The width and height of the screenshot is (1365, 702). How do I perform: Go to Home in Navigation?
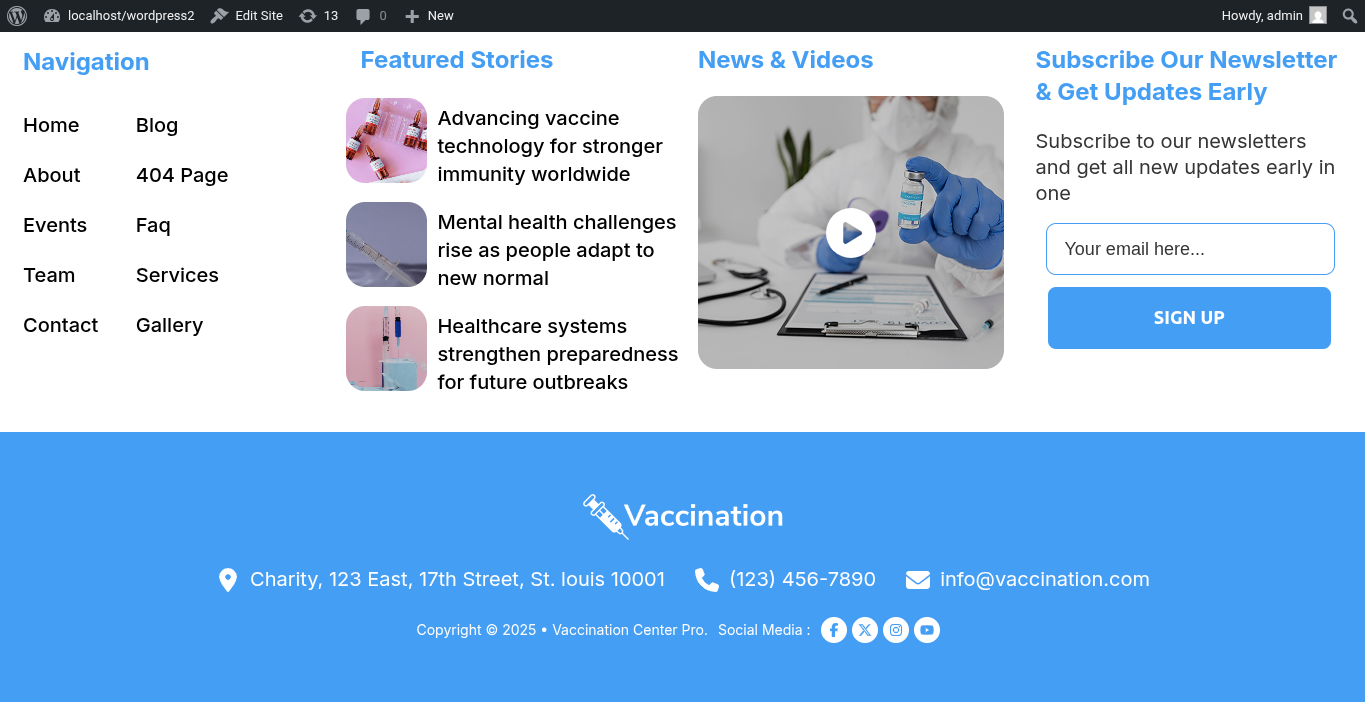(51, 125)
